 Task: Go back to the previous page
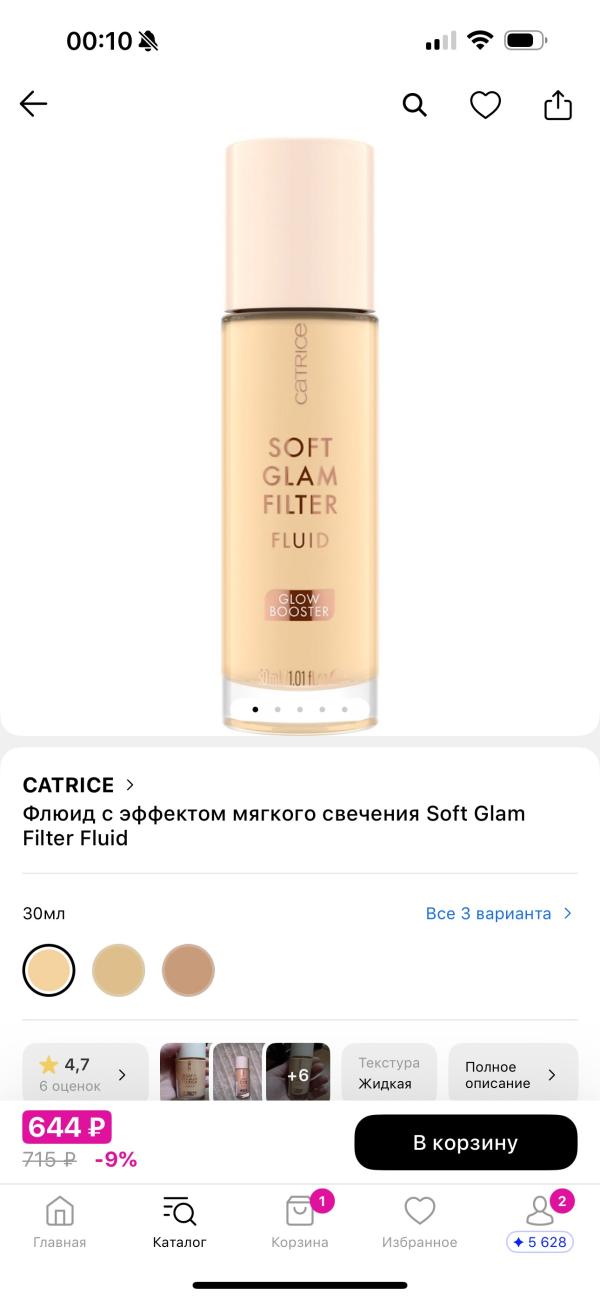coord(34,104)
